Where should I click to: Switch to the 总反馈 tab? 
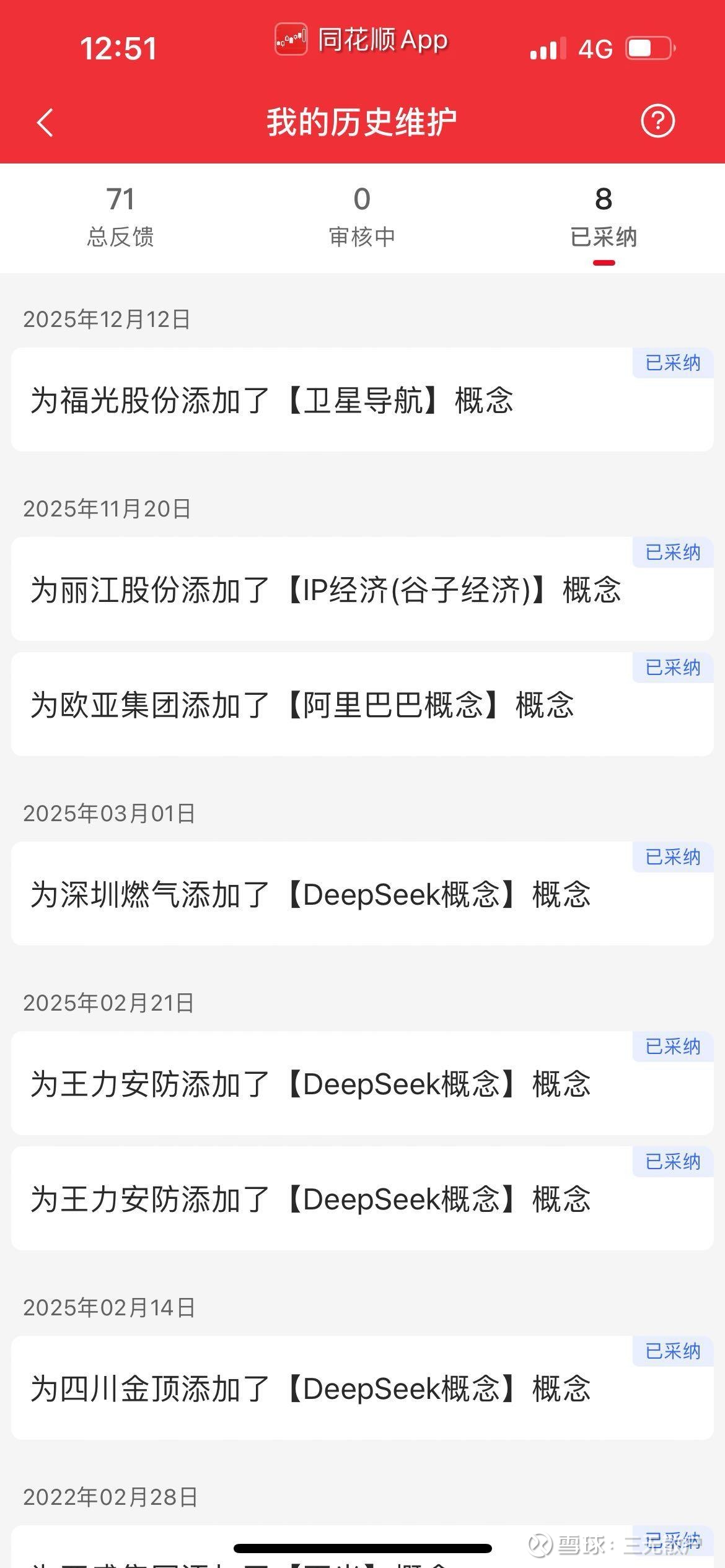120,217
